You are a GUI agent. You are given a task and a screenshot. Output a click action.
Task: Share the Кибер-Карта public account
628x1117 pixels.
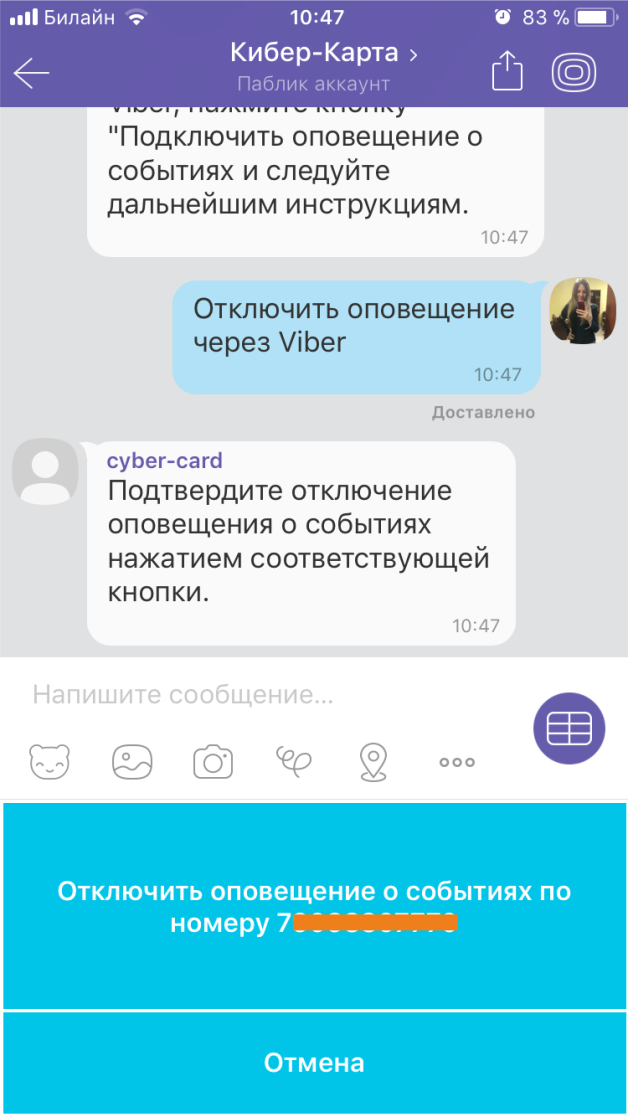pyautogui.click(x=507, y=72)
